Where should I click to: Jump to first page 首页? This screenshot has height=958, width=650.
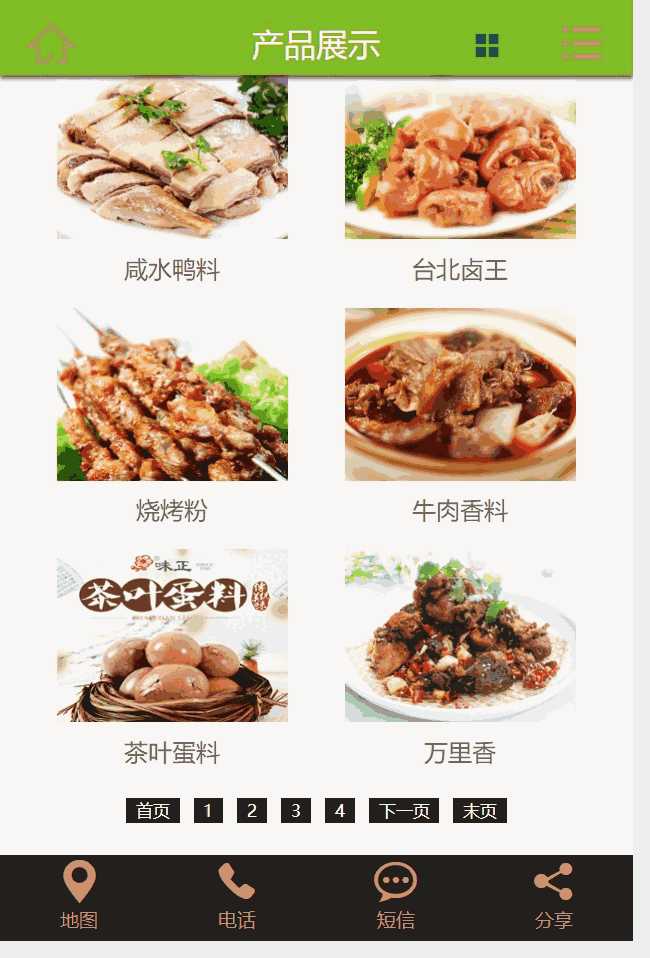(153, 811)
